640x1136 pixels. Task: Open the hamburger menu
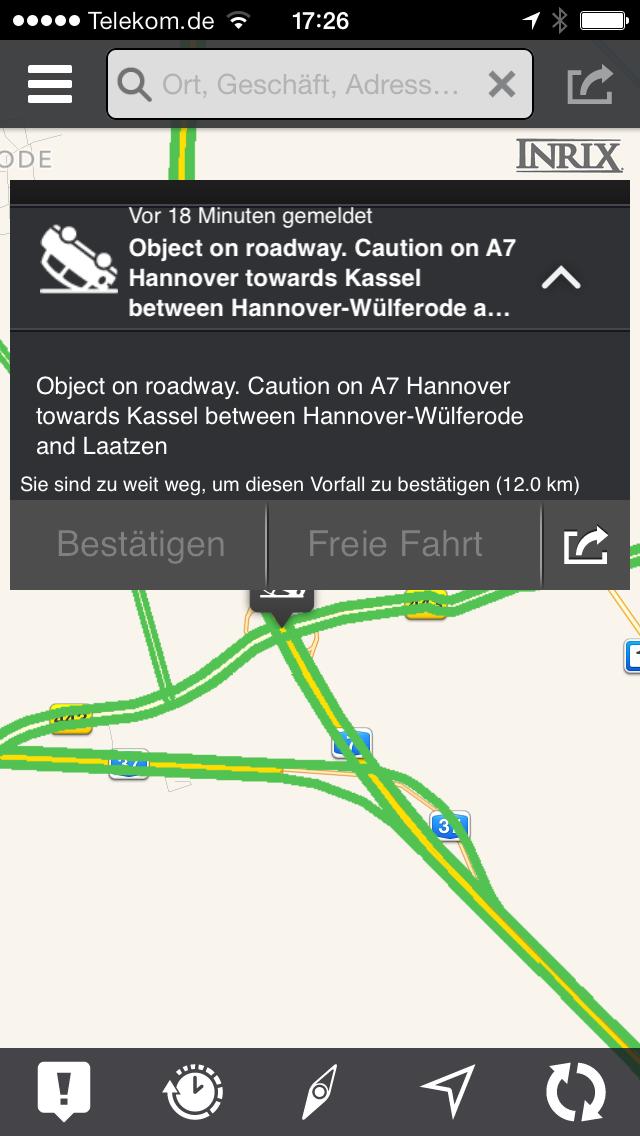pos(50,84)
